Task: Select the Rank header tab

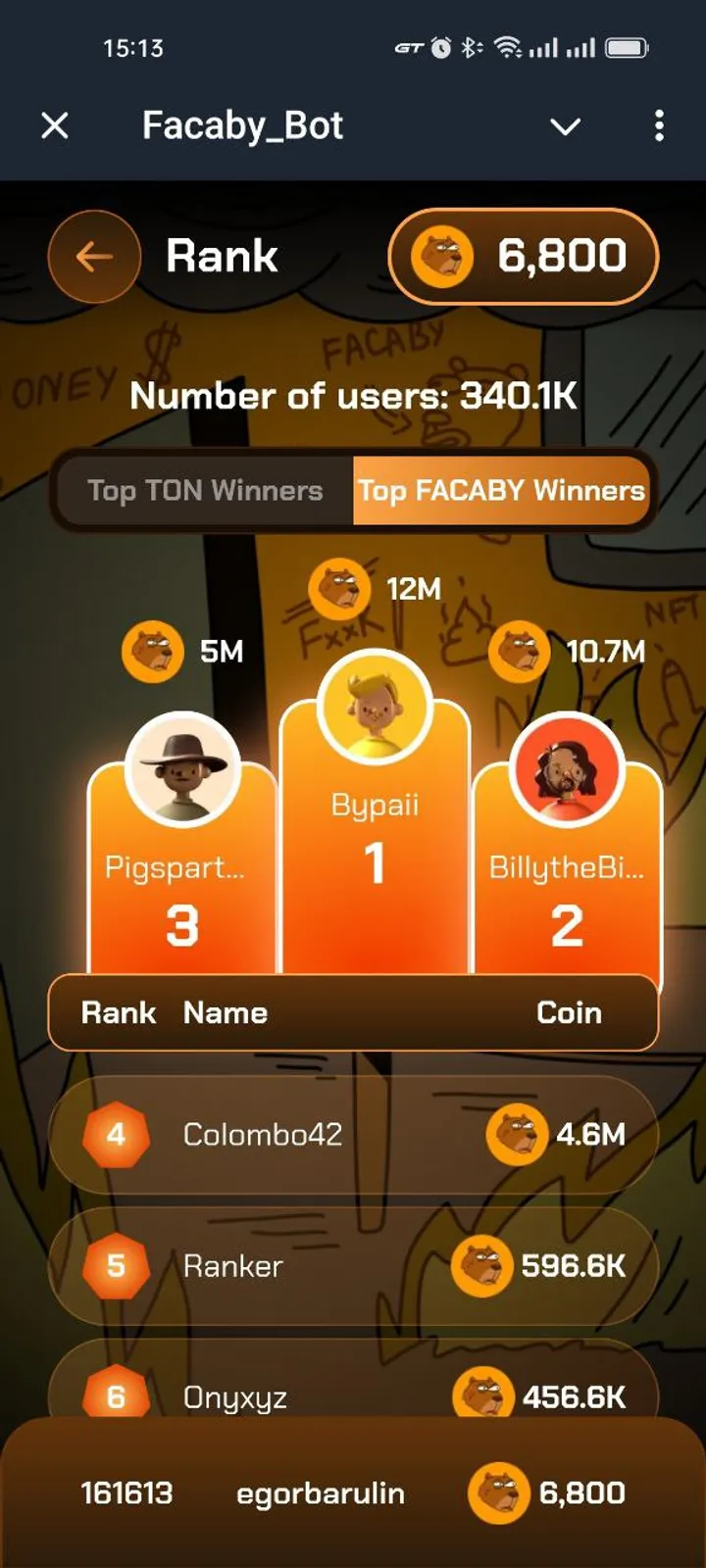Action: [x=223, y=256]
